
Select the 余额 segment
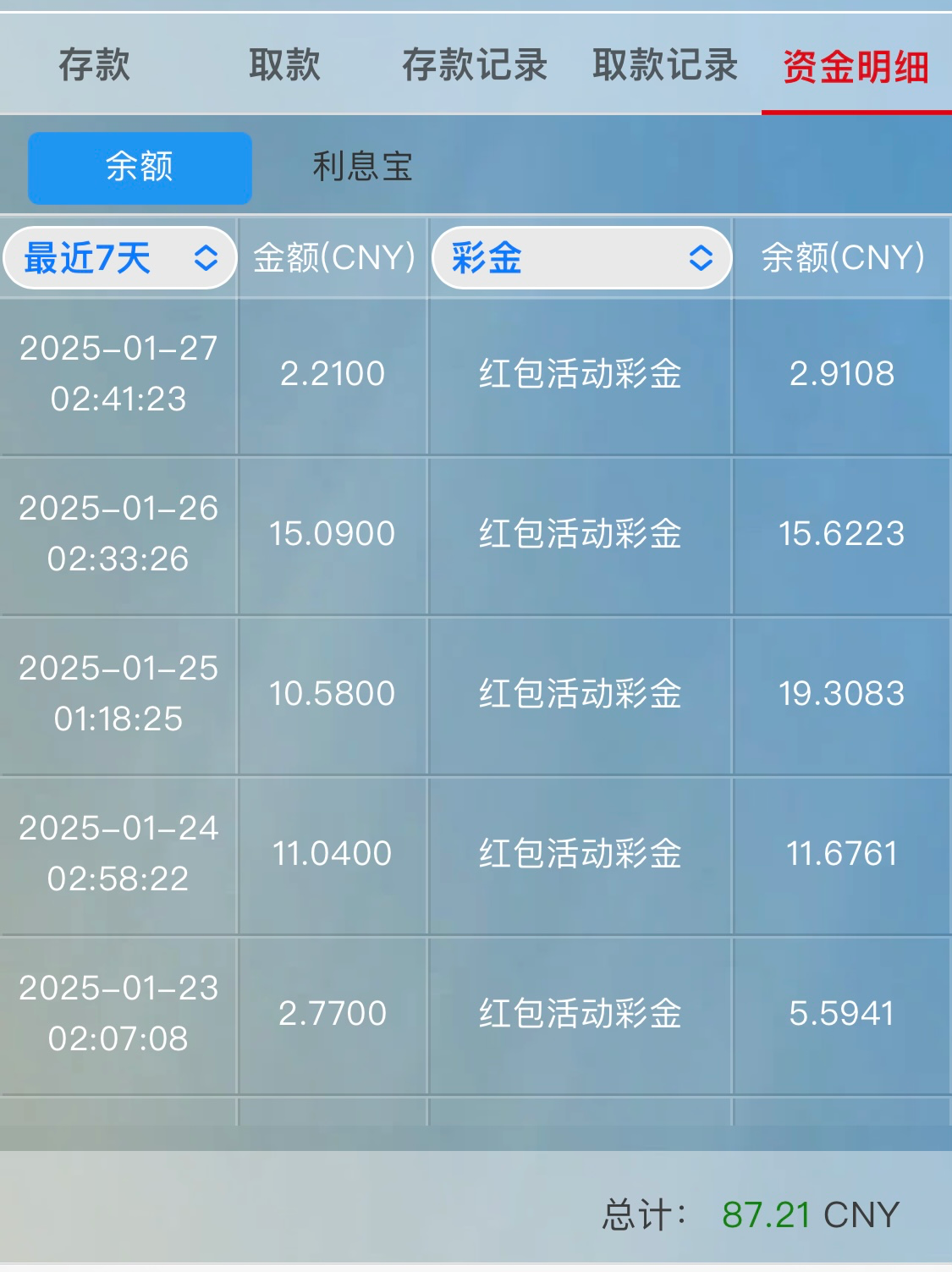[x=140, y=167]
